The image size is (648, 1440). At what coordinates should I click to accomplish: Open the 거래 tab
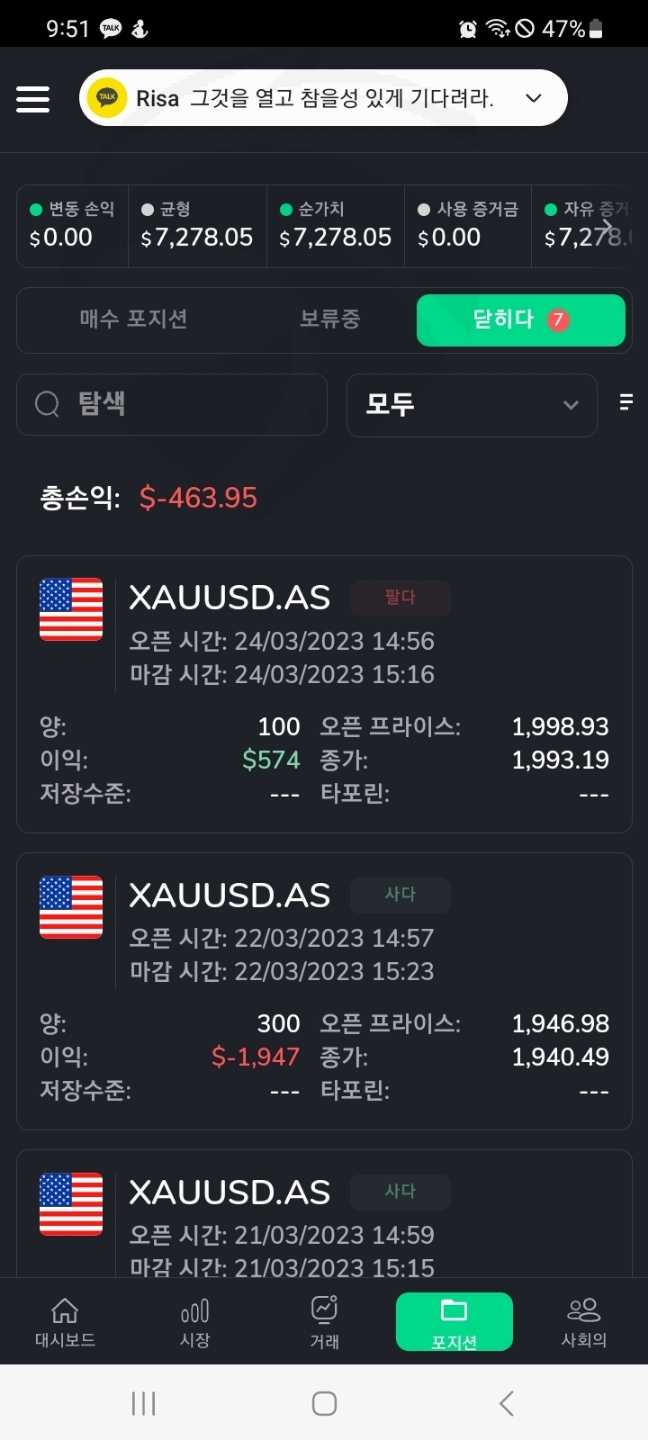pos(324,1322)
